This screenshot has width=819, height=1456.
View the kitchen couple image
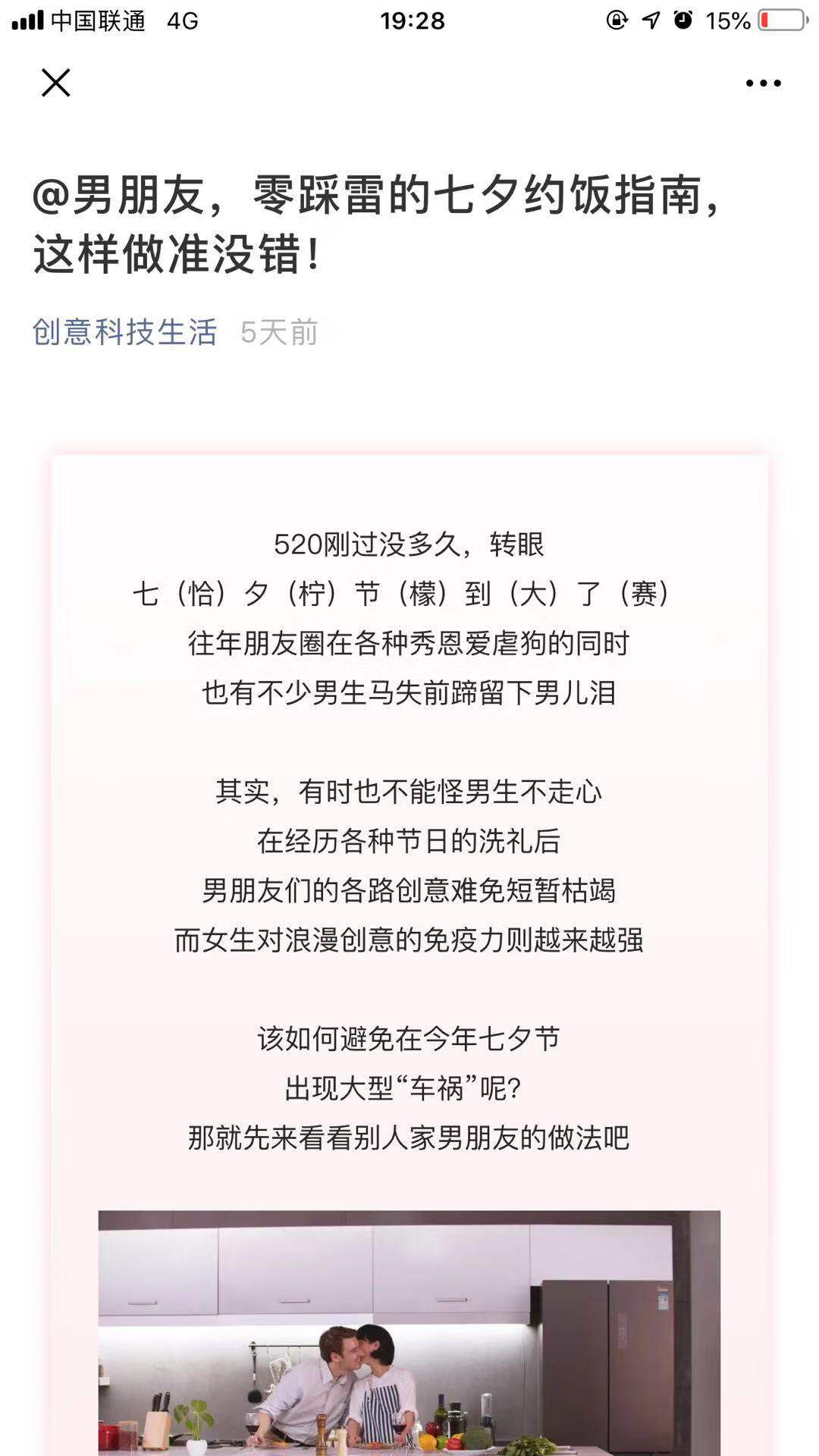(409, 1332)
